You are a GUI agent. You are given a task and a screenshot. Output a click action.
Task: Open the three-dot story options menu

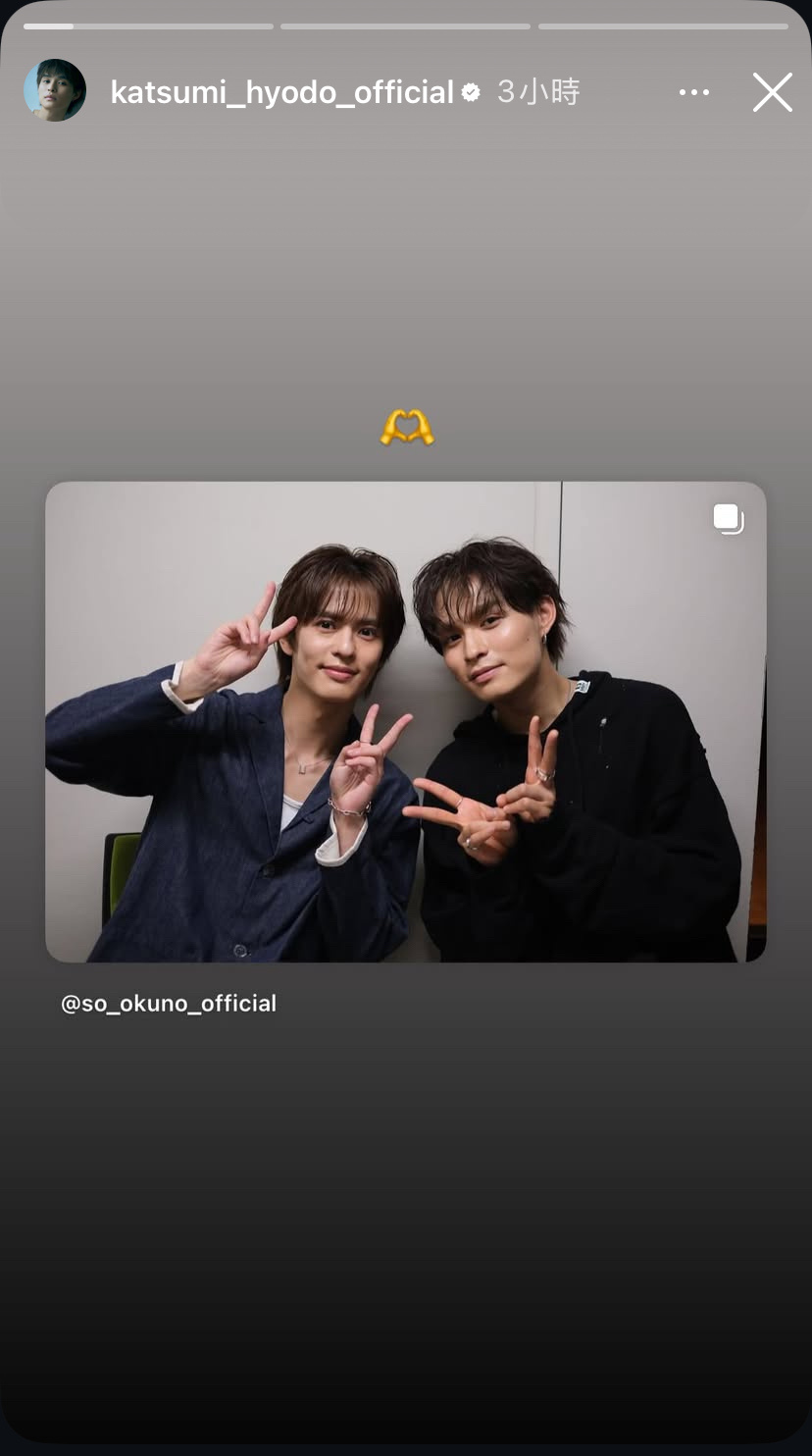[693, 92]
